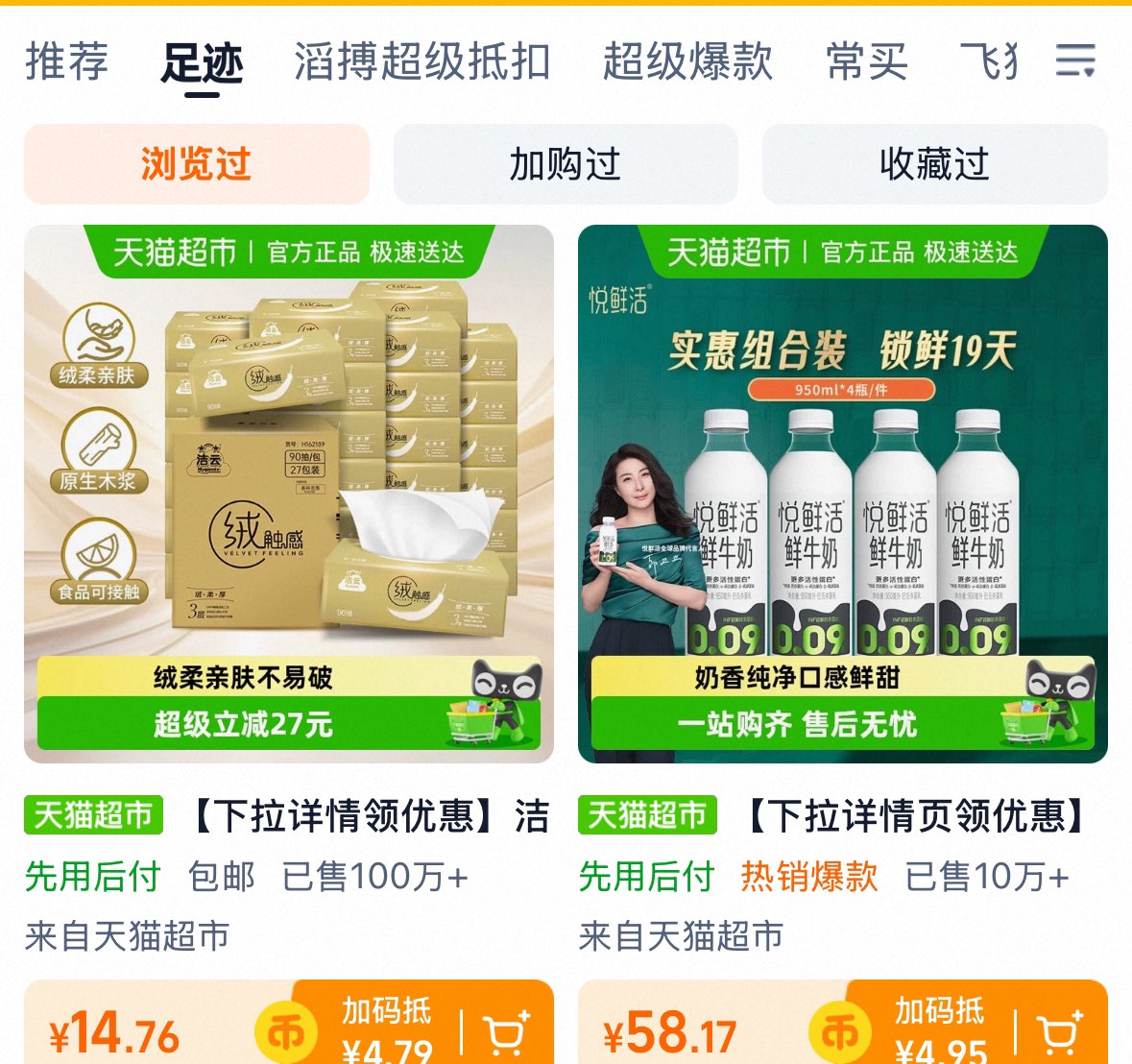Open the 常买 tab

coord(867,60)
